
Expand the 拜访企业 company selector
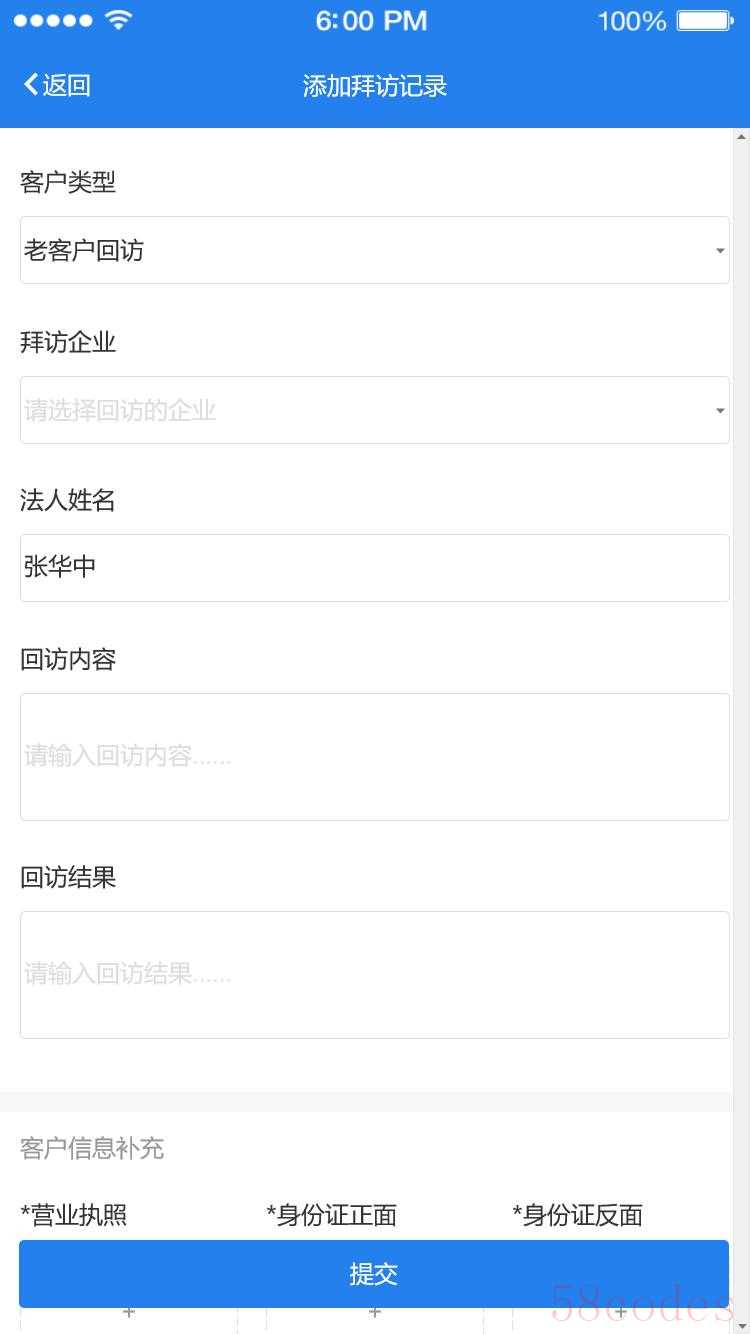pos(374,410)
